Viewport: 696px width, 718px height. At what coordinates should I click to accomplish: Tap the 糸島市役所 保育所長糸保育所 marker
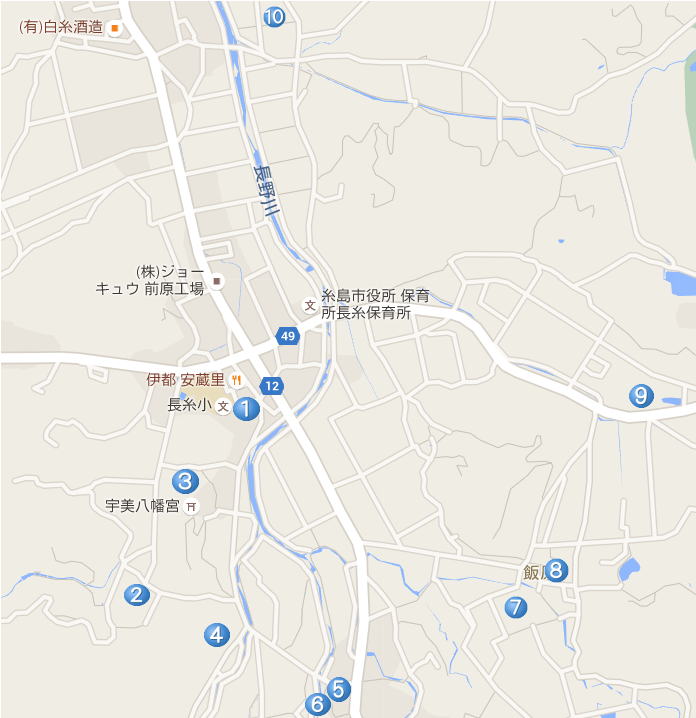[x=310, y=304]
